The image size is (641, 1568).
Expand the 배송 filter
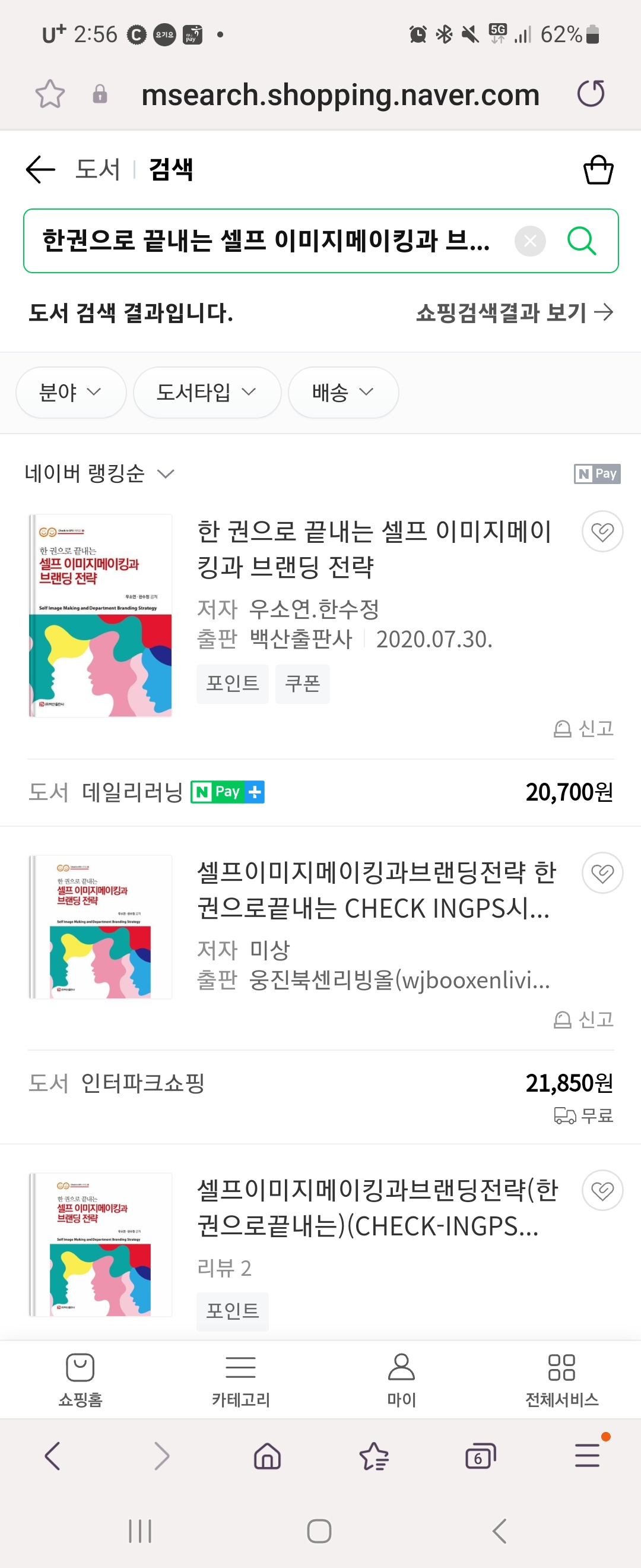pyautogui.click(x=343, y=393)
